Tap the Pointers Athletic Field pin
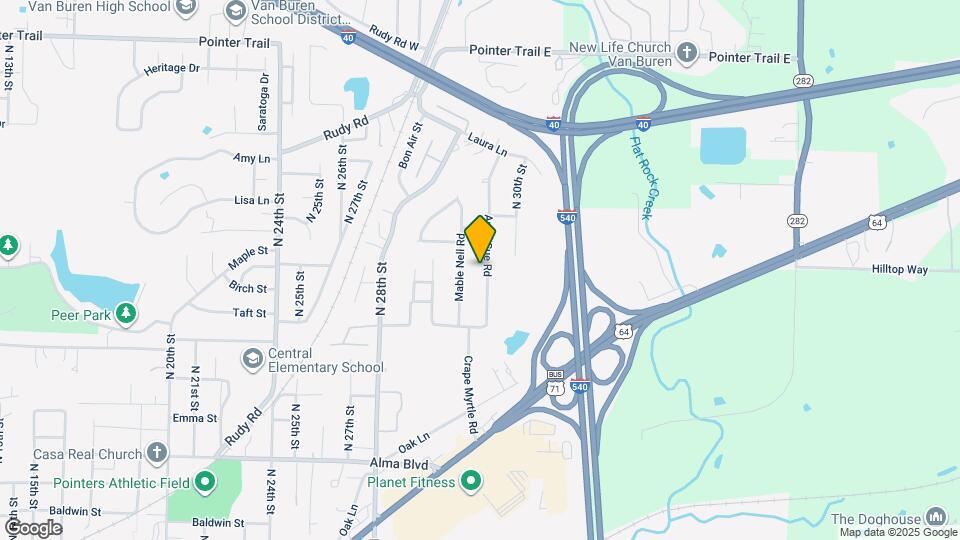 pyautogui.click(x=205, y=482)
